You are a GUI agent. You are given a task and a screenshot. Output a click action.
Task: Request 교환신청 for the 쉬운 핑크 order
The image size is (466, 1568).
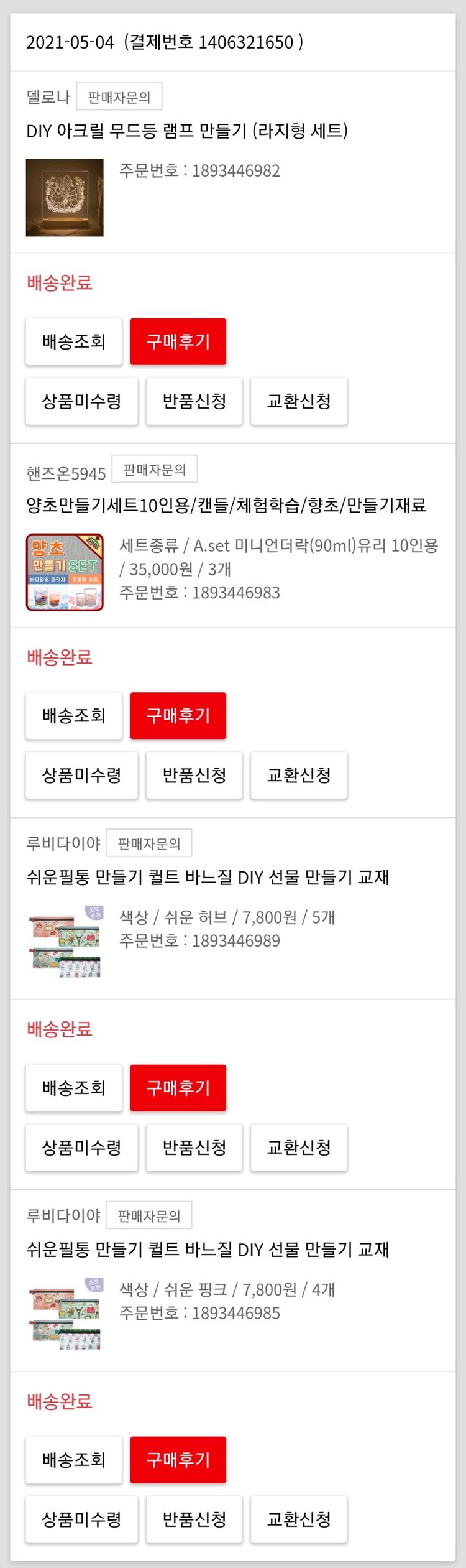299,1519
